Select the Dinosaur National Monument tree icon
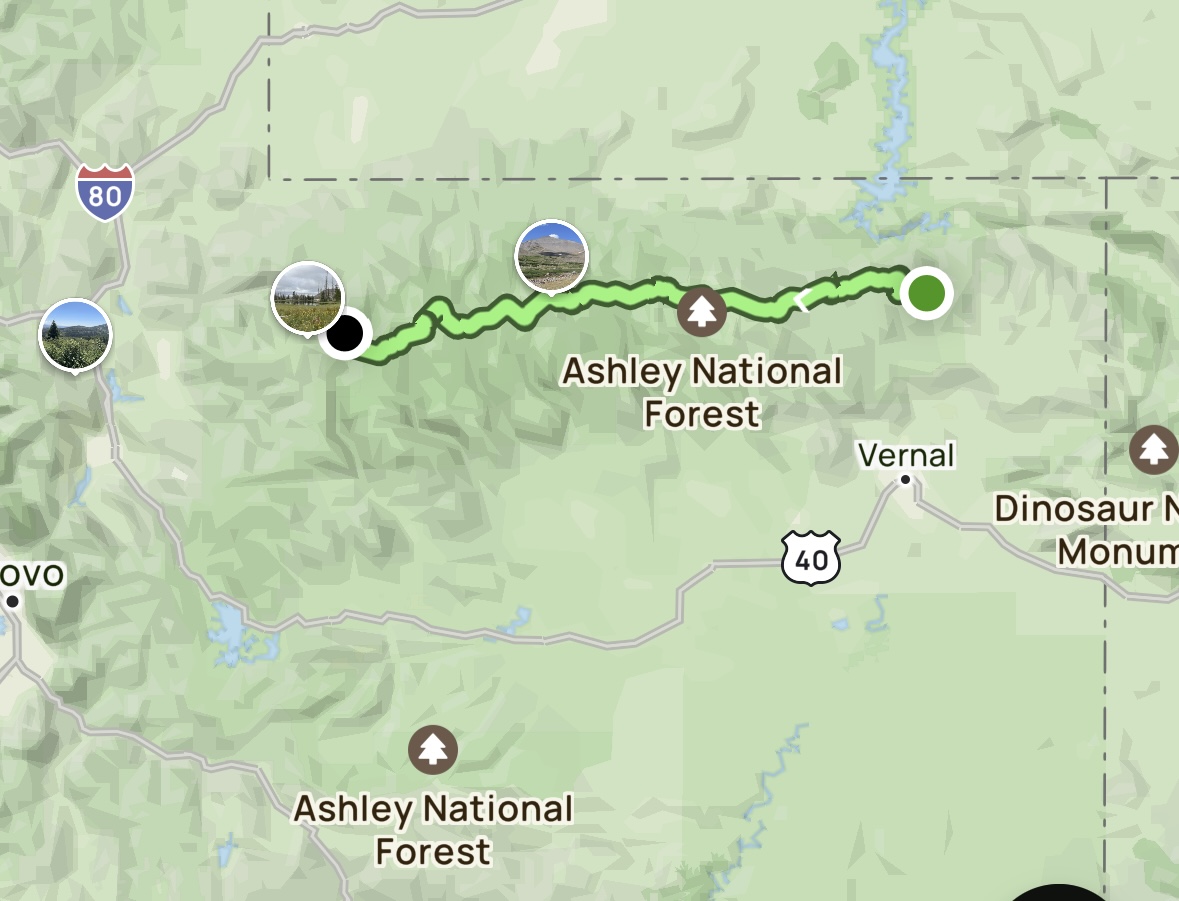 pos(1154,450)
